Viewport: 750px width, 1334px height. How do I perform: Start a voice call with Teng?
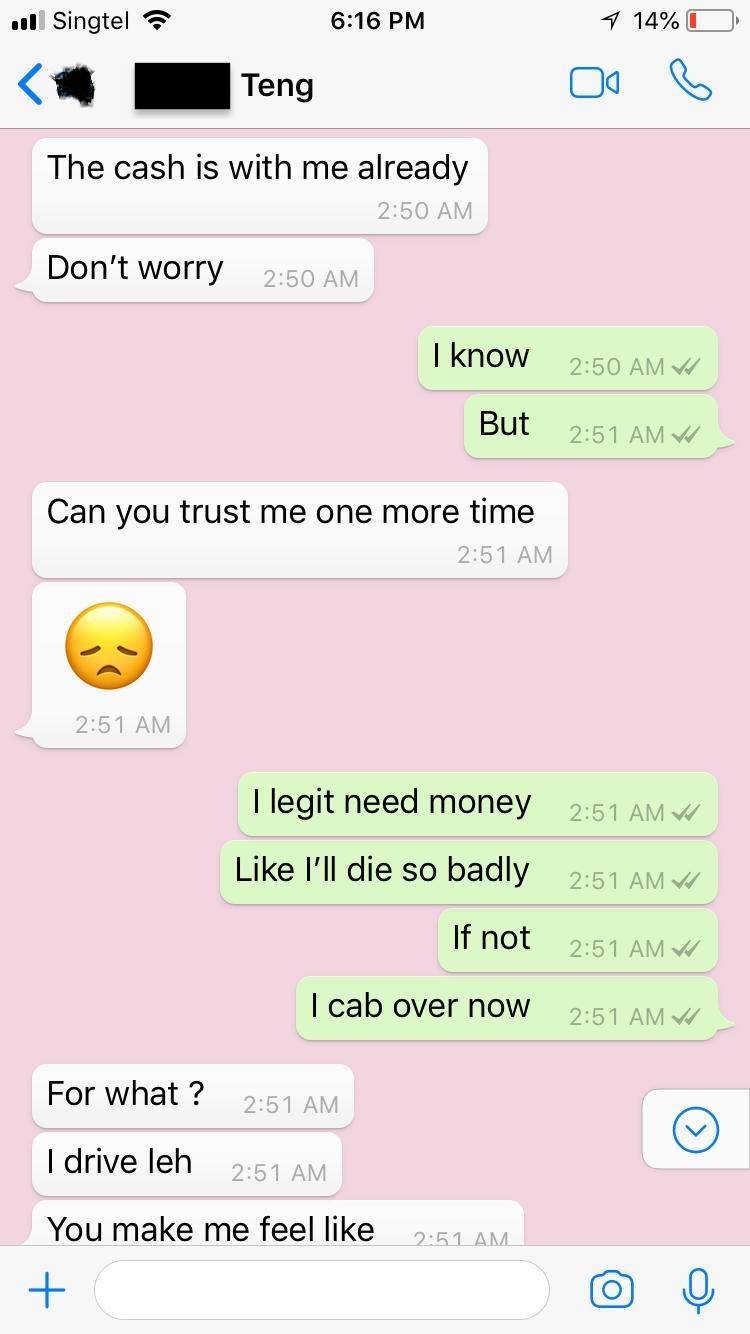[690, 81]
